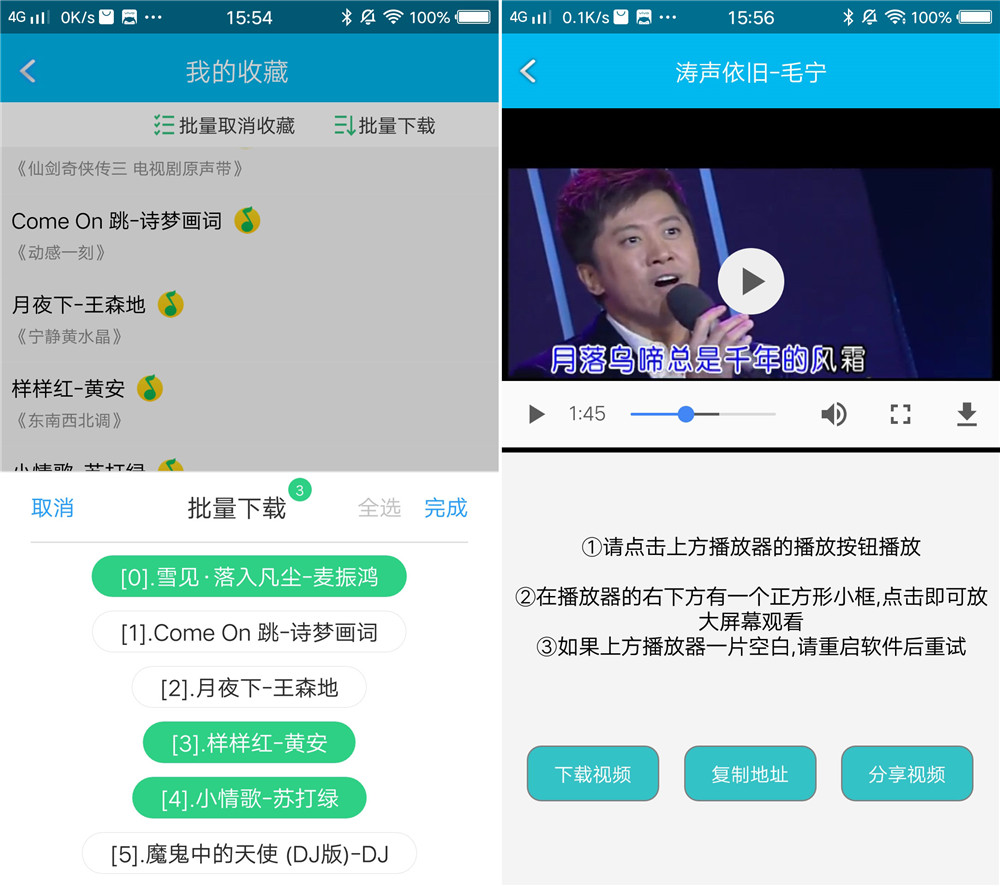Uncheck the [3].样样红-黄安 chip

[x=249, y=743]
